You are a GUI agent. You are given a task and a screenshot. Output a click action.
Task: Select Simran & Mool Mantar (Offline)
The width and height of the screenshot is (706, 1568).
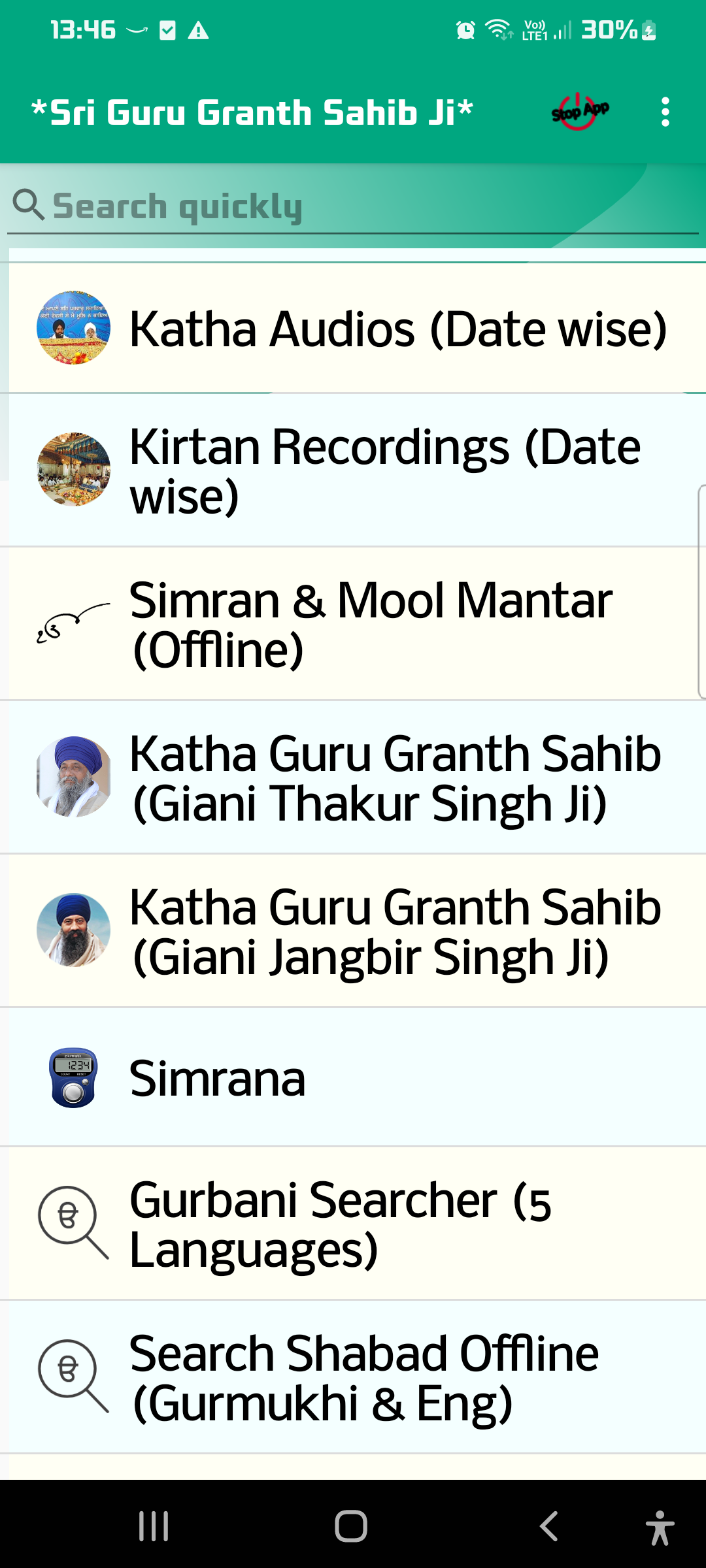[x=353, y=624]
